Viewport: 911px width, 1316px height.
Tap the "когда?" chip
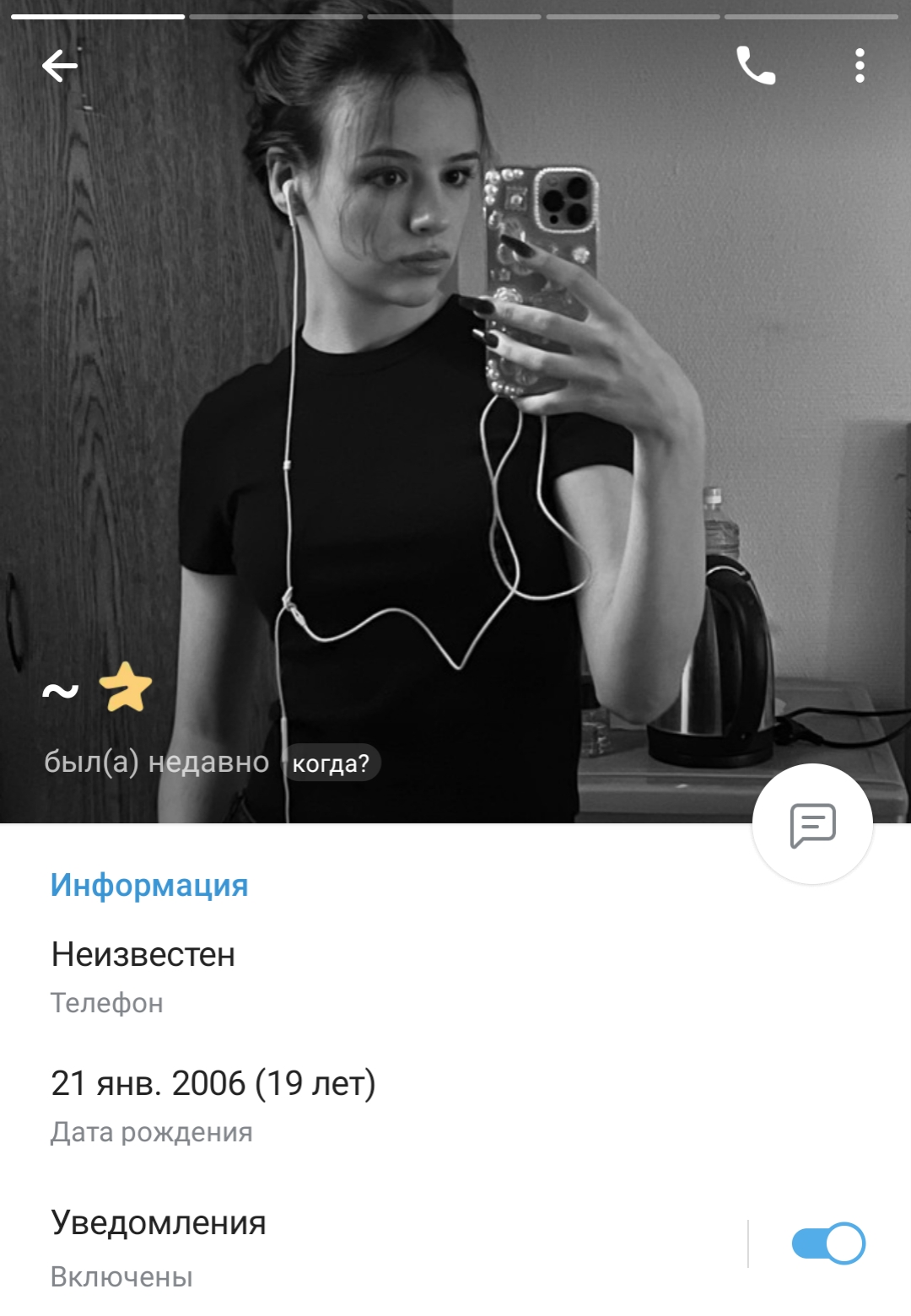click(331, 763)
